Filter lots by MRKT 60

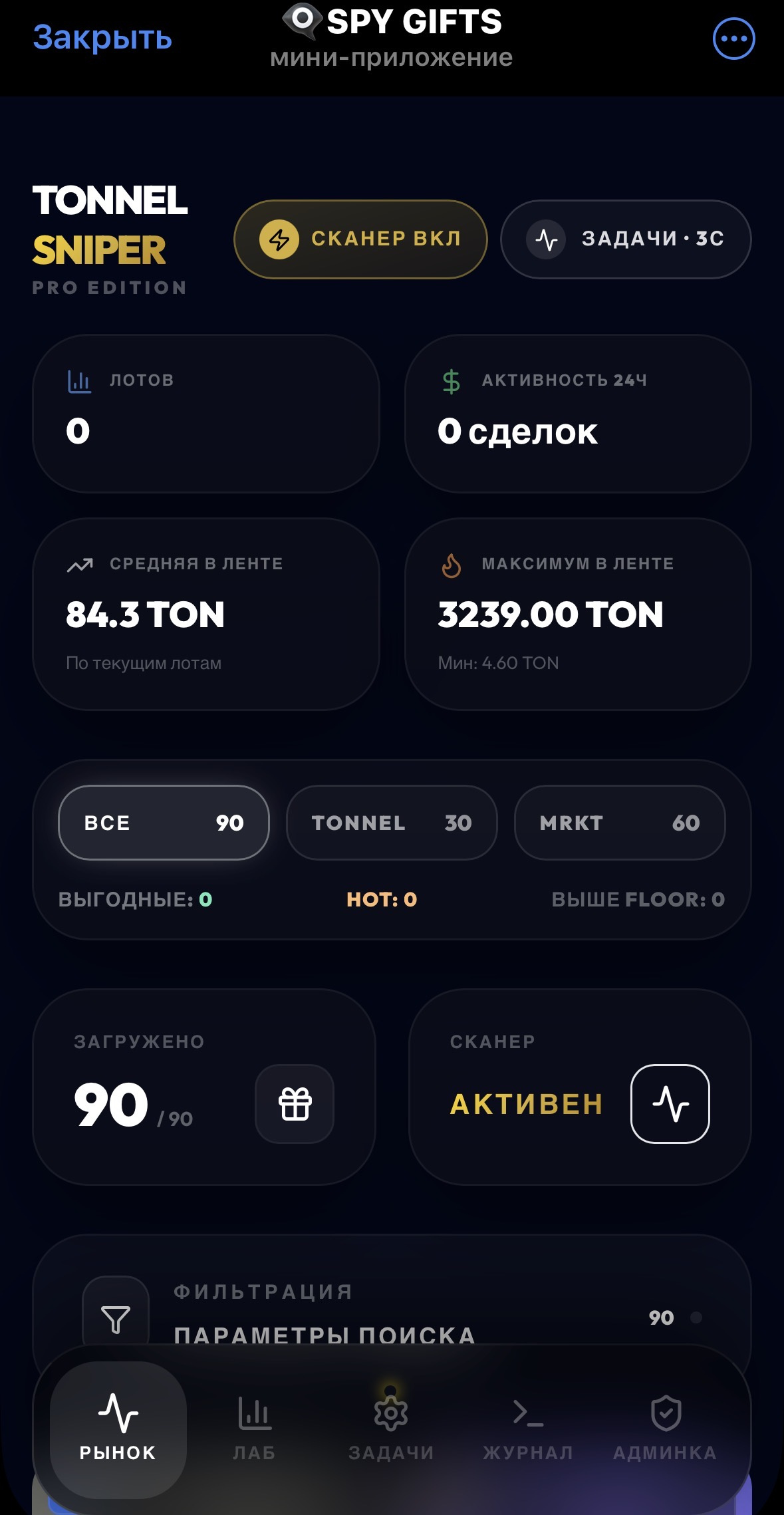[620, 823]
